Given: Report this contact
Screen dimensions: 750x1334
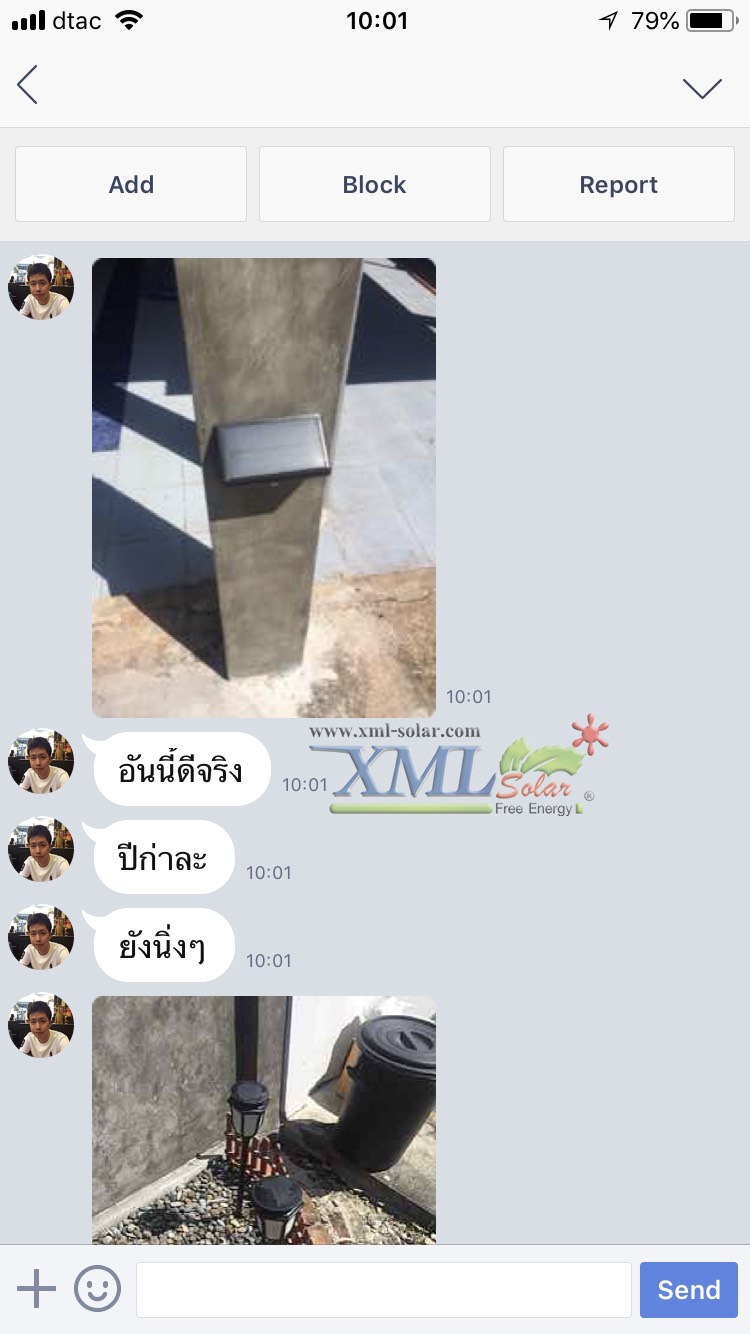Looking at the screenshot, I should tap(618, 185).
